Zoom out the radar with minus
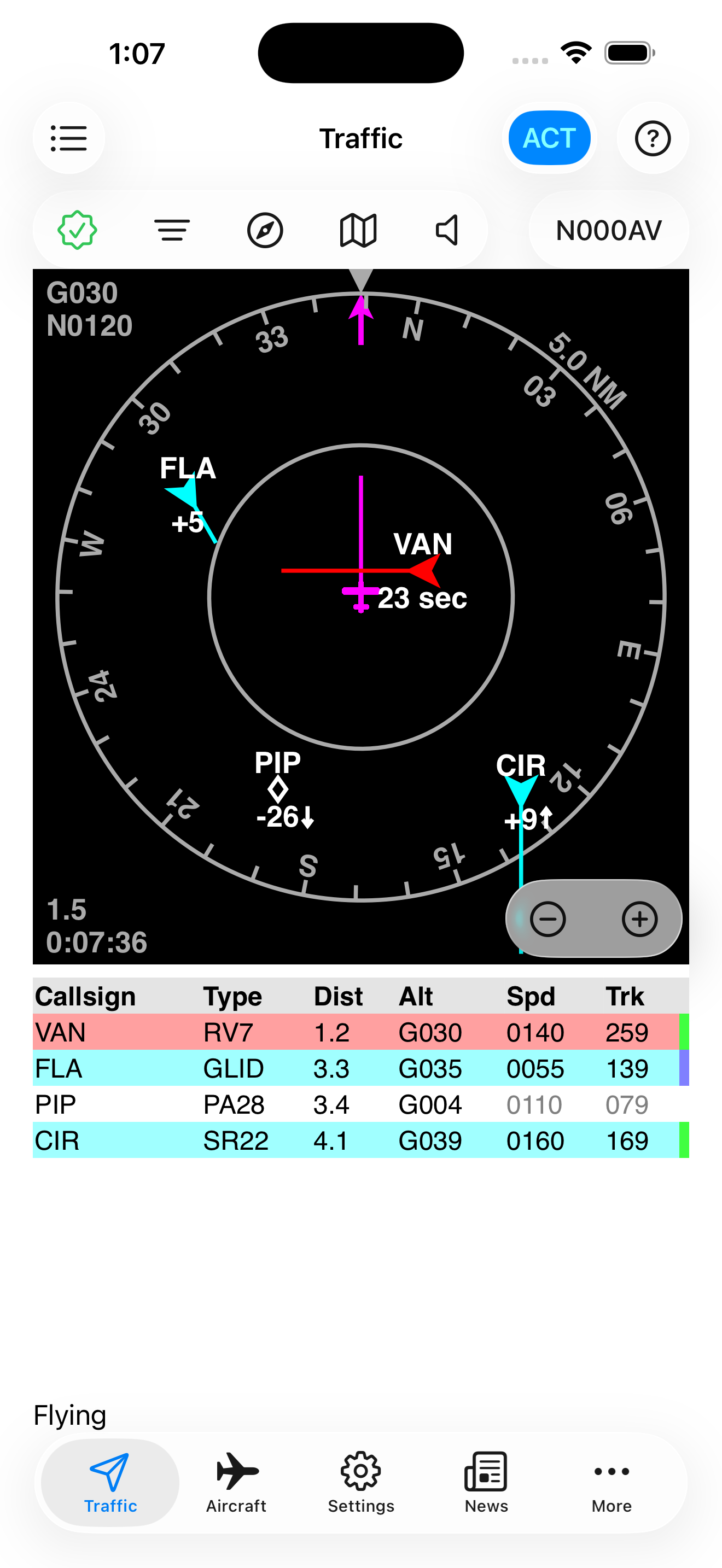This screenshot has width=722, height=1568. point(548,918)
